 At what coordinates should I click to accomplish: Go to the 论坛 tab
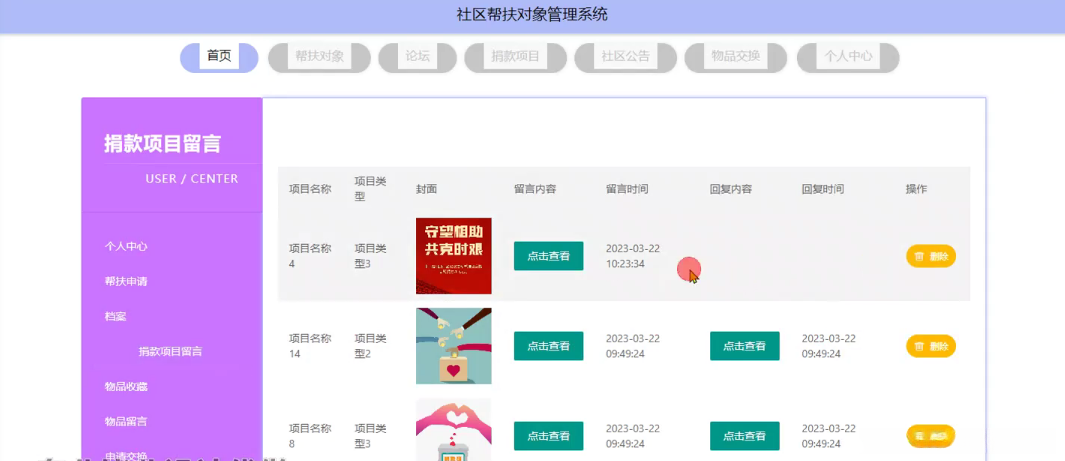[x=417, y=57]
